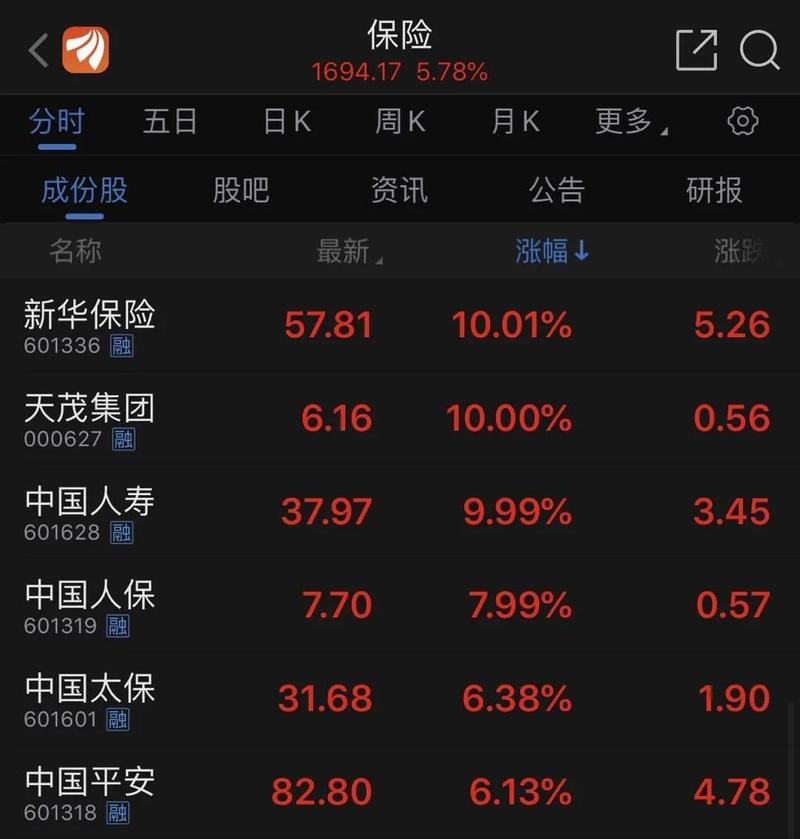Expand the 更多 chart options
The width and height of the screenshot is (800, 839).
[x=630, y=122]
